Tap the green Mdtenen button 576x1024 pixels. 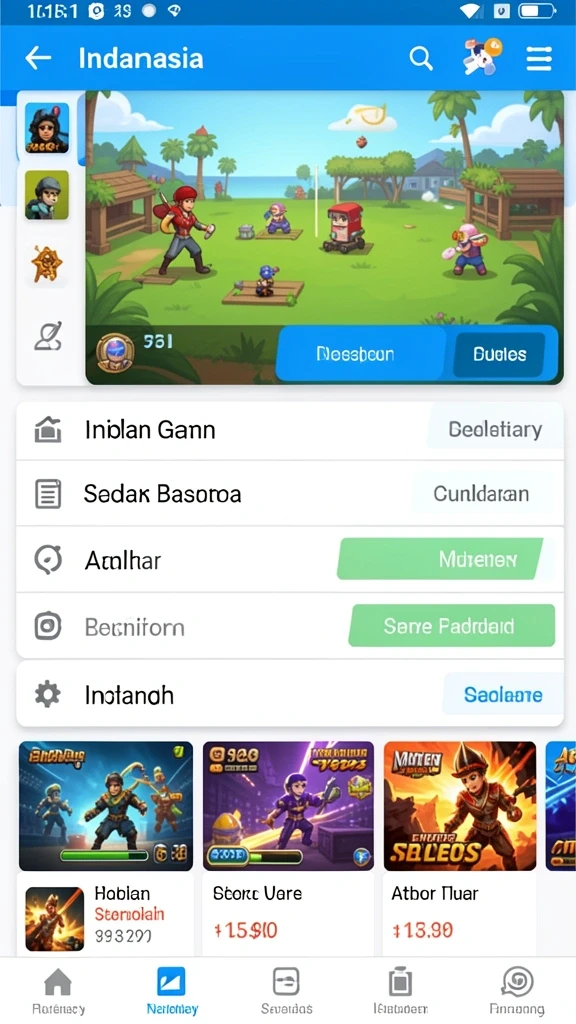click(x=440, y=559)
